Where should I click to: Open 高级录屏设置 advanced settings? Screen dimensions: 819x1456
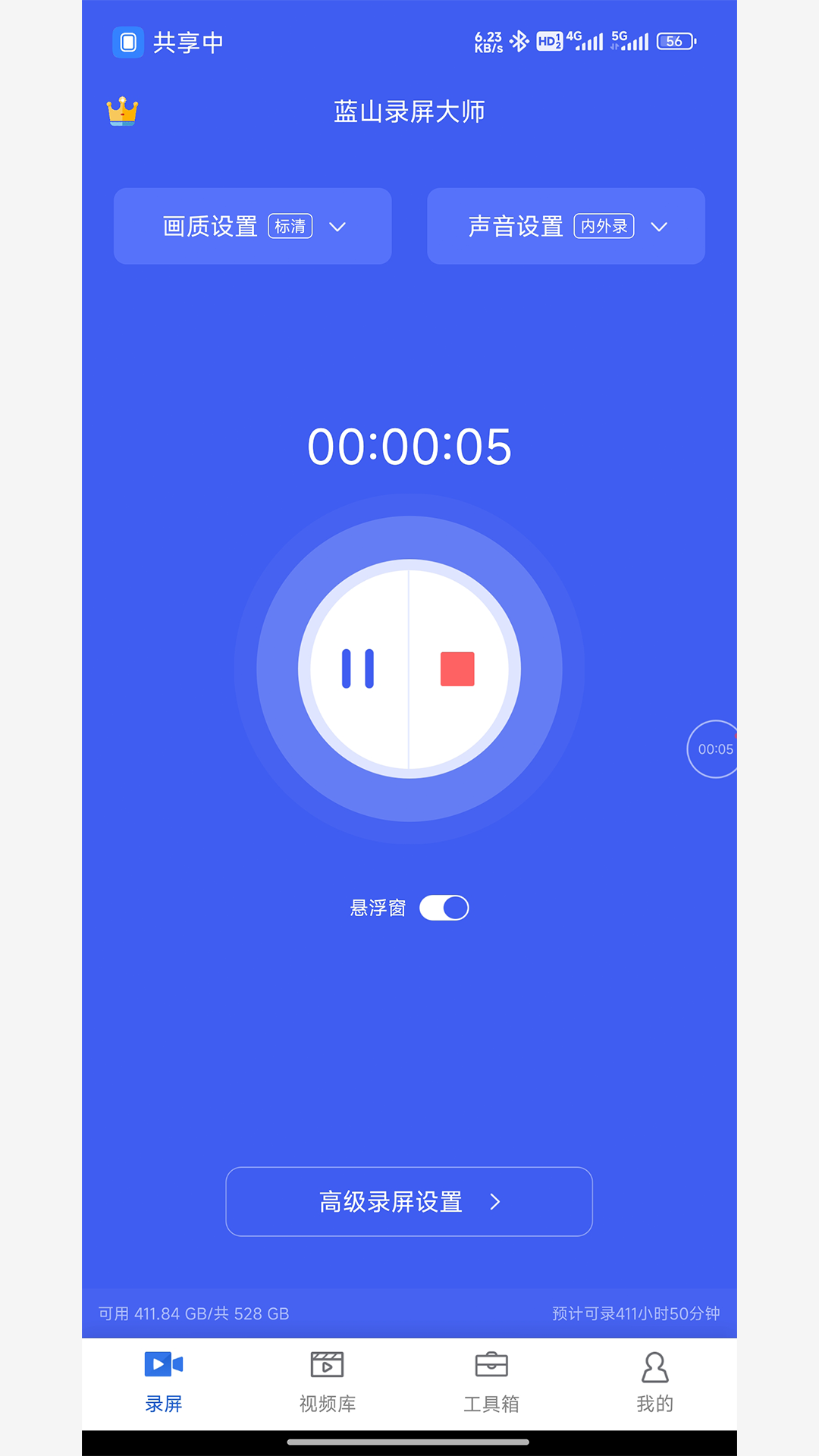click(x=409, y=1202)
